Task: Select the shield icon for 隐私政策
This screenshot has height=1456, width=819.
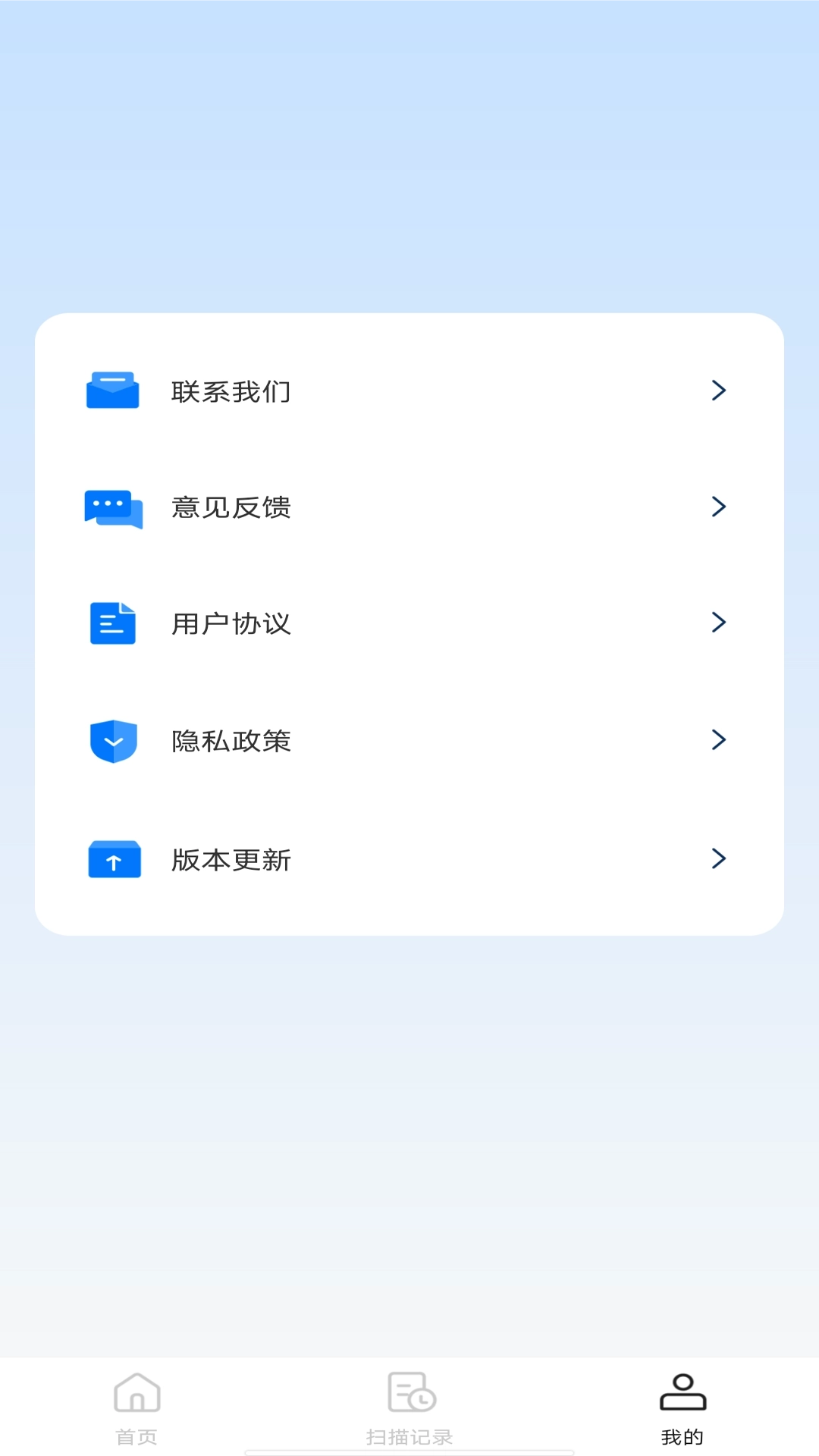Action: click(113, 741)
